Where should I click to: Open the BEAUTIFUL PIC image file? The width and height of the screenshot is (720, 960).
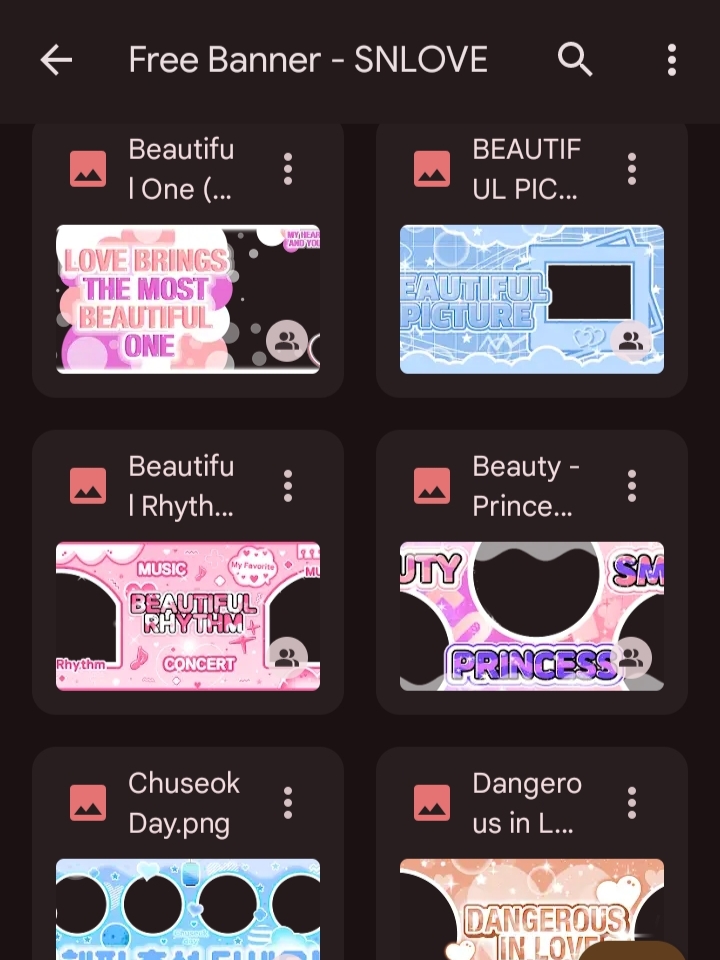531,299
